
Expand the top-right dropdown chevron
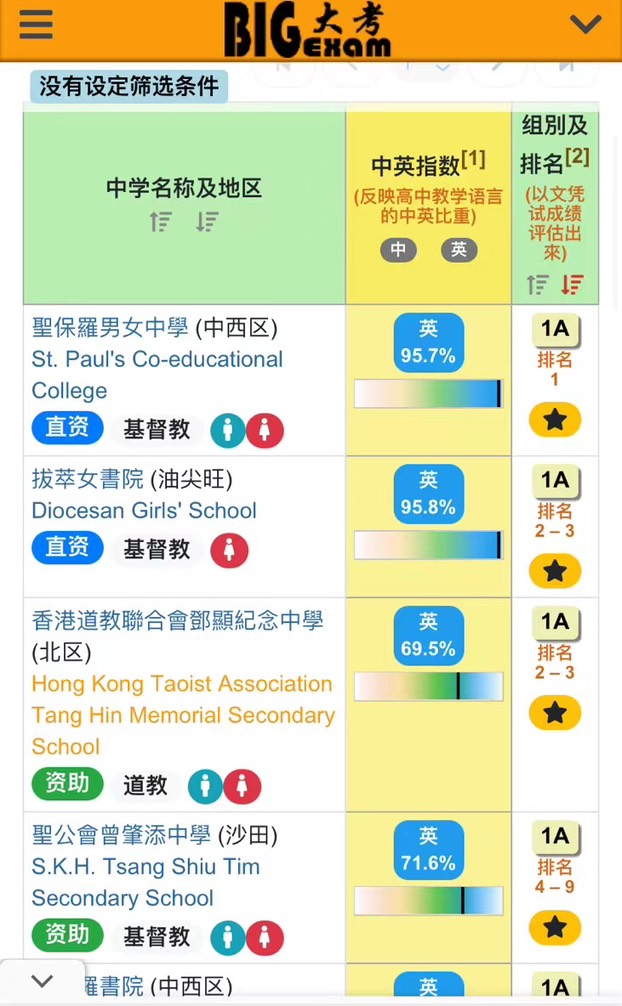[x=585, y=24]
